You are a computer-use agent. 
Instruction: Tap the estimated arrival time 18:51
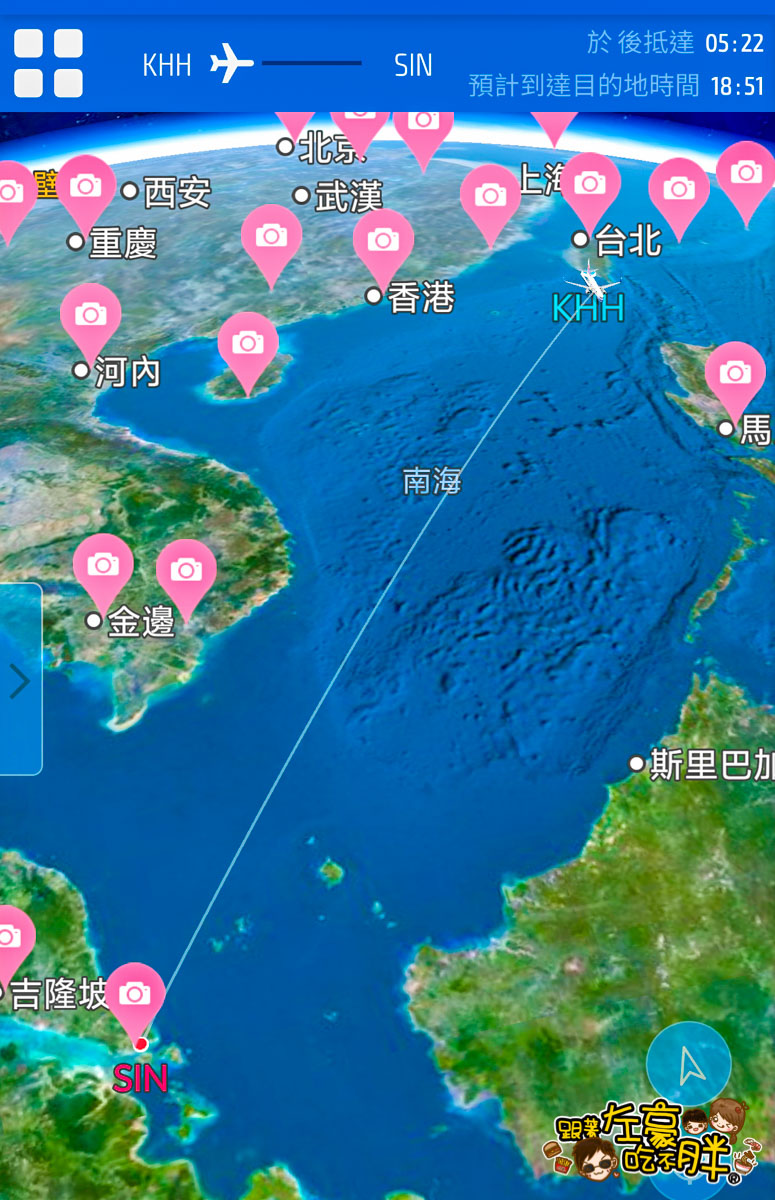point(735,86)
